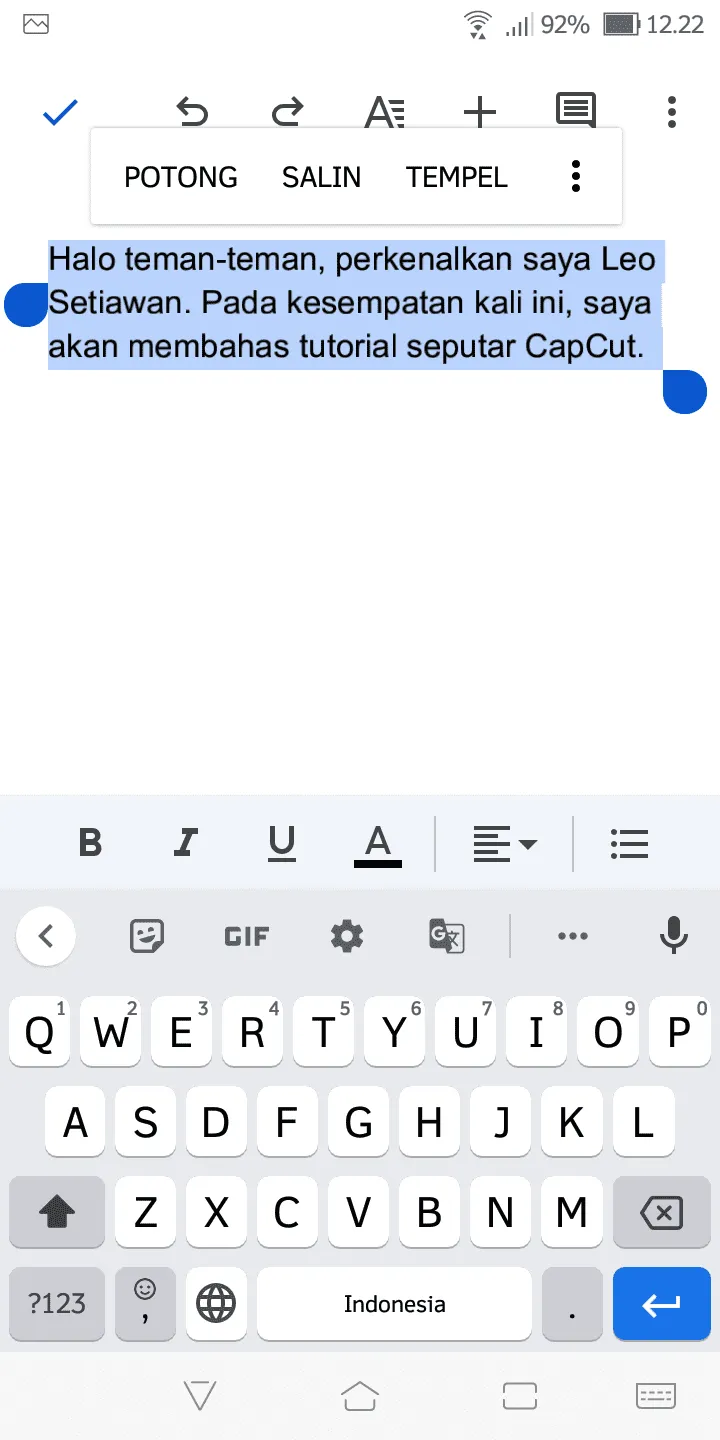Underline the selected text
Image resolution: width=720 pixels, height=1440 pixels.
(x=282, y=843)
